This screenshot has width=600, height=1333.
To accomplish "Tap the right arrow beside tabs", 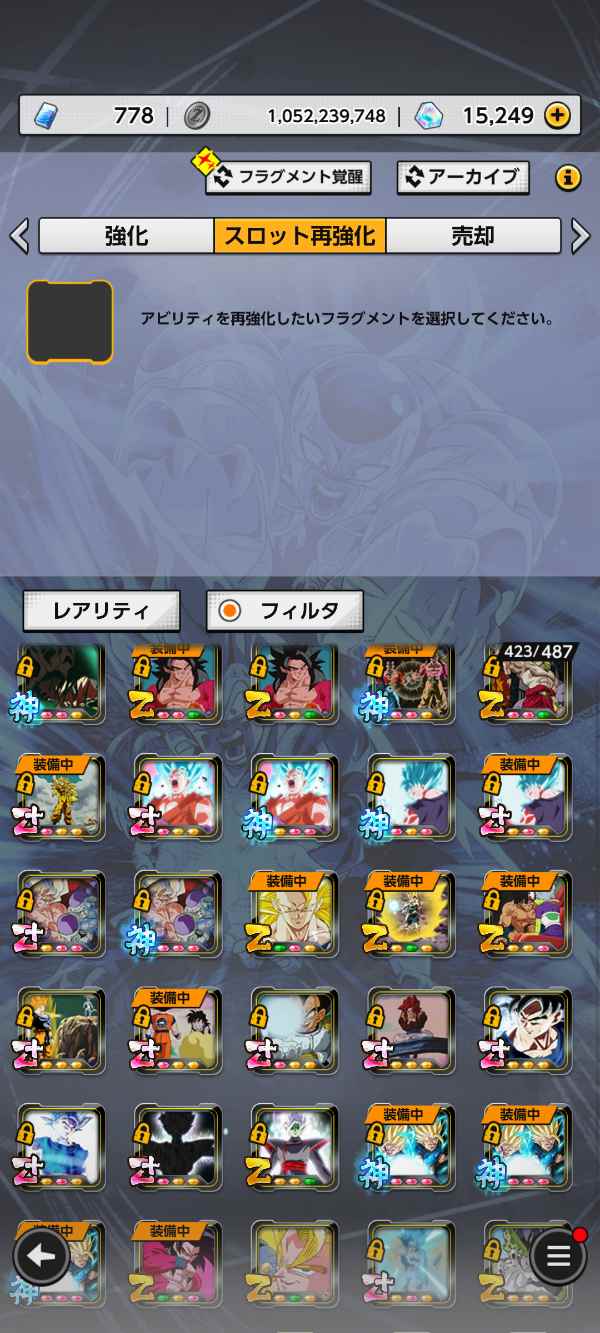I will [581, 236].
